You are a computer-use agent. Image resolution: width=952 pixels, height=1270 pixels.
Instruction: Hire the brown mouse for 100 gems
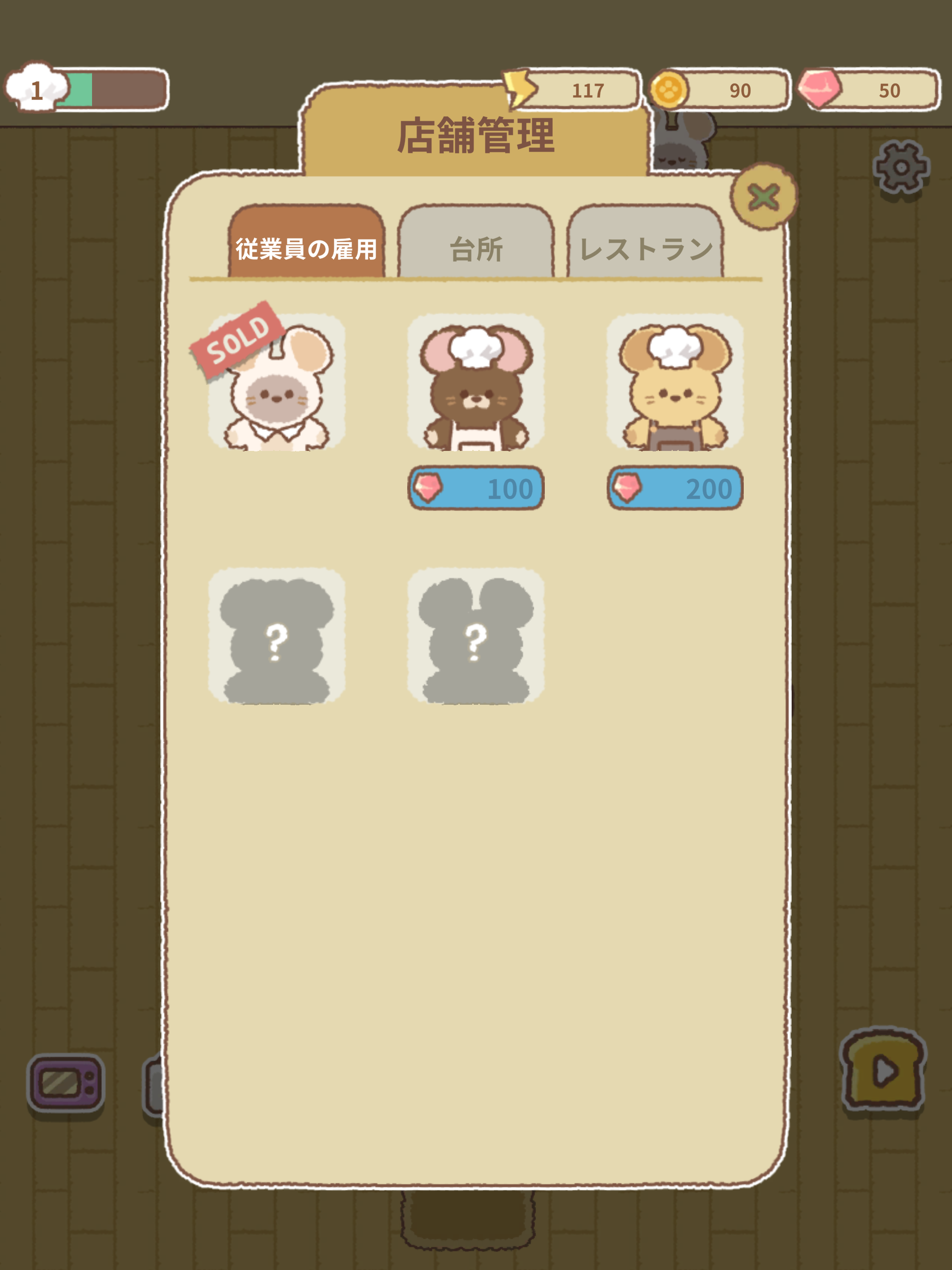475,489
